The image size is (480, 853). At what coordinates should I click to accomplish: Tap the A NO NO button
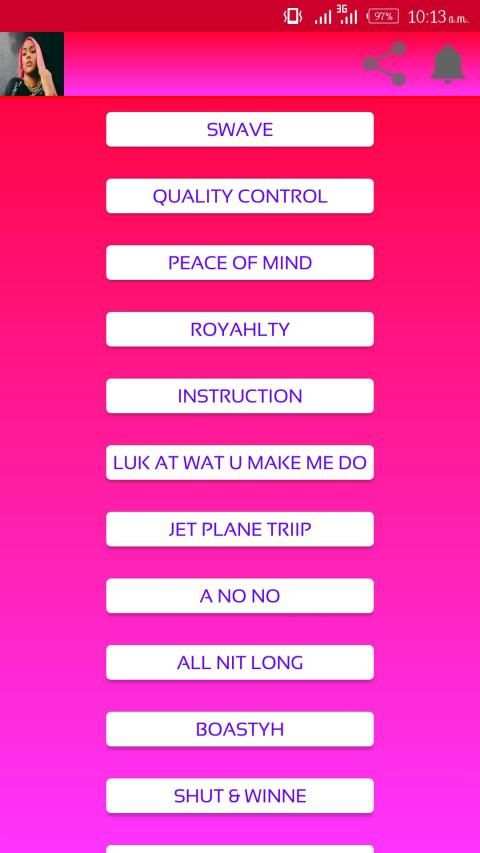(x=240, y=596)
